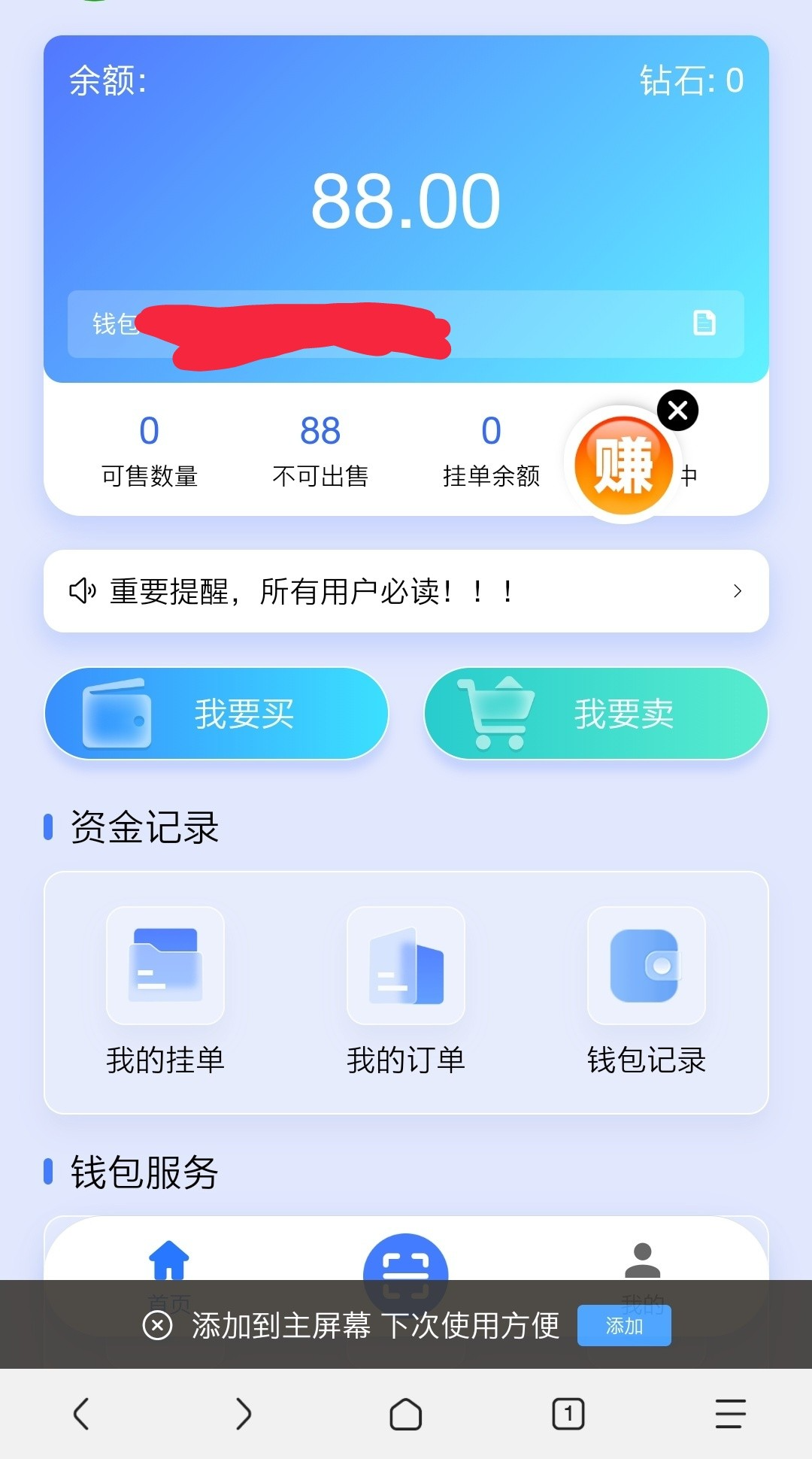Tap 添加 to add to home screen

624,1325
